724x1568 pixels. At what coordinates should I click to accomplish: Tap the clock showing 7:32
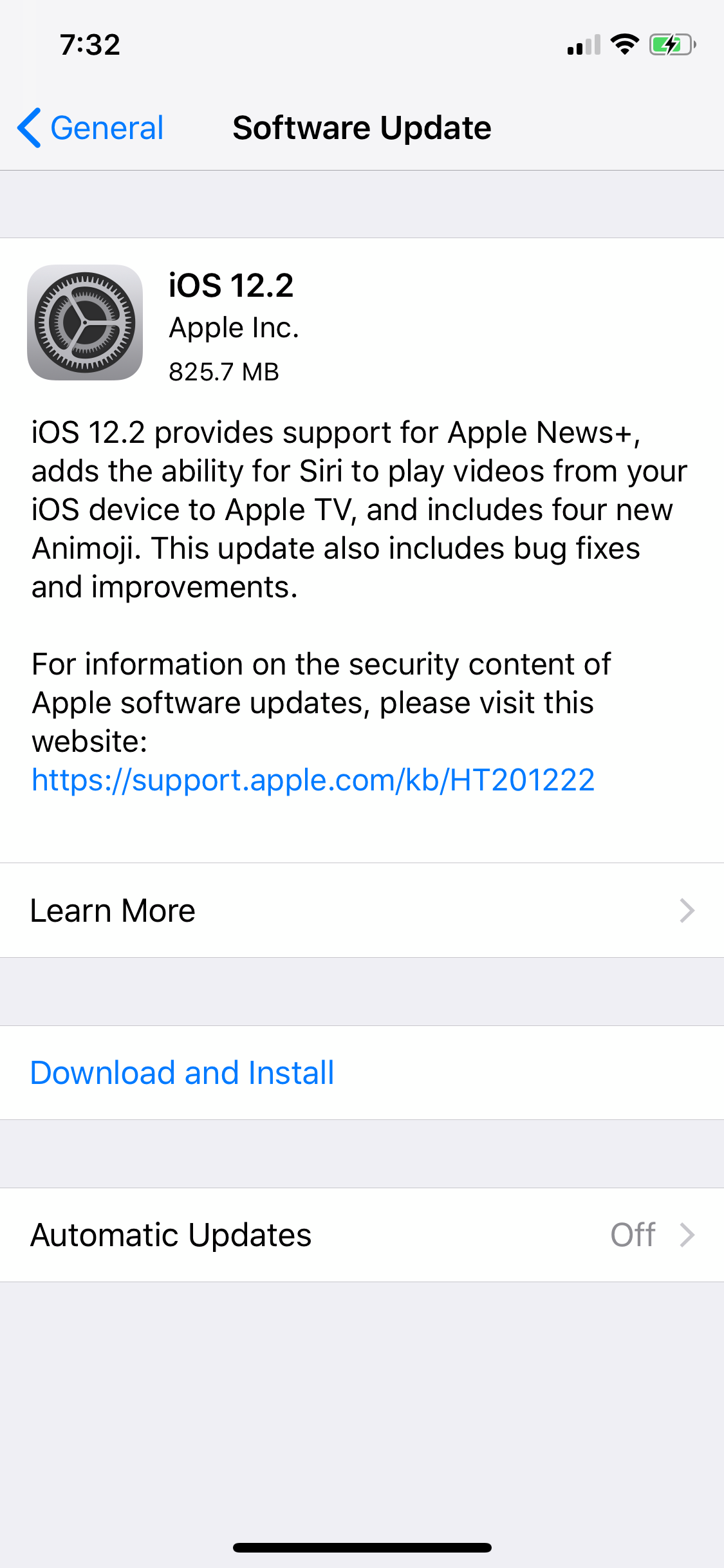pos(90,44)
